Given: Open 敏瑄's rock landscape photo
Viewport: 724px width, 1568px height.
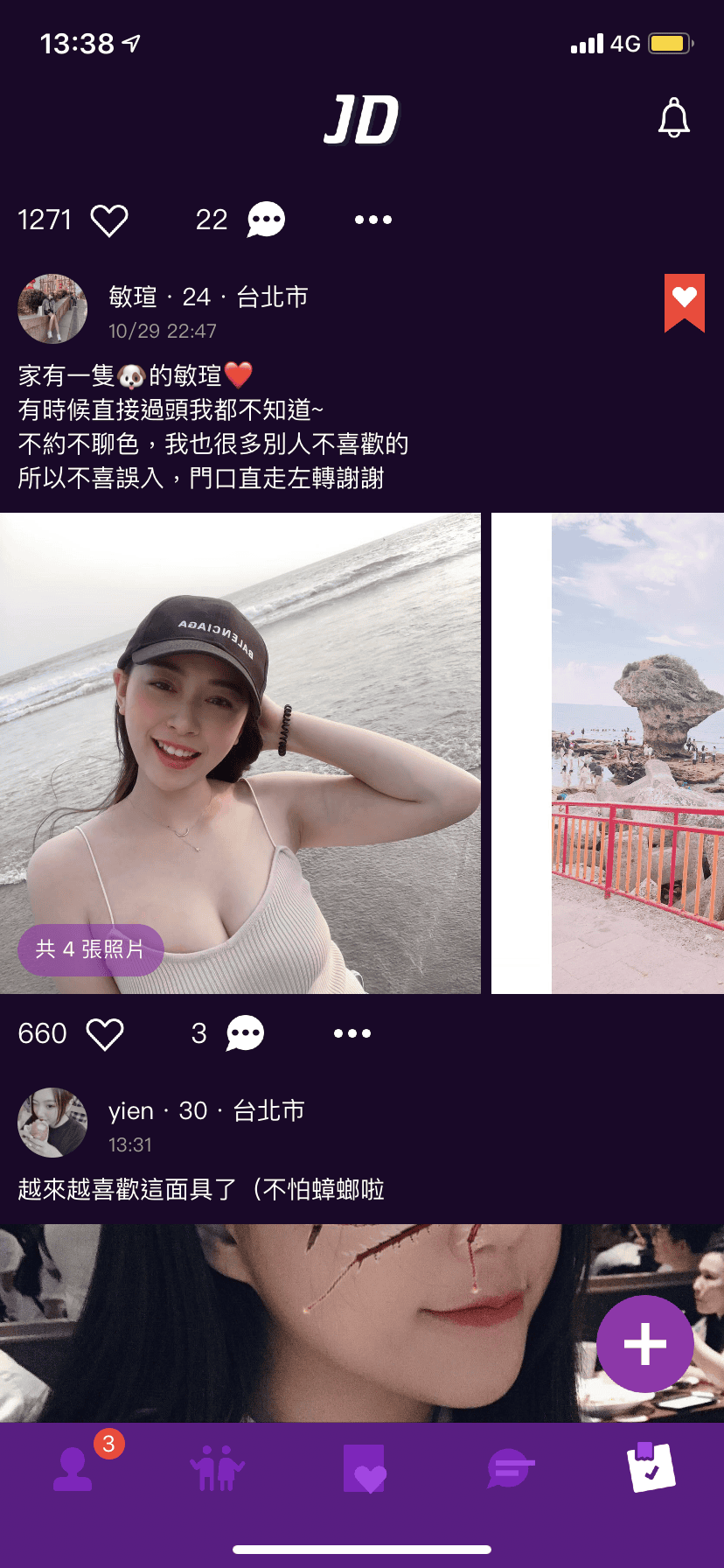Looking at the screenshot, I should [x=637, y=752].
